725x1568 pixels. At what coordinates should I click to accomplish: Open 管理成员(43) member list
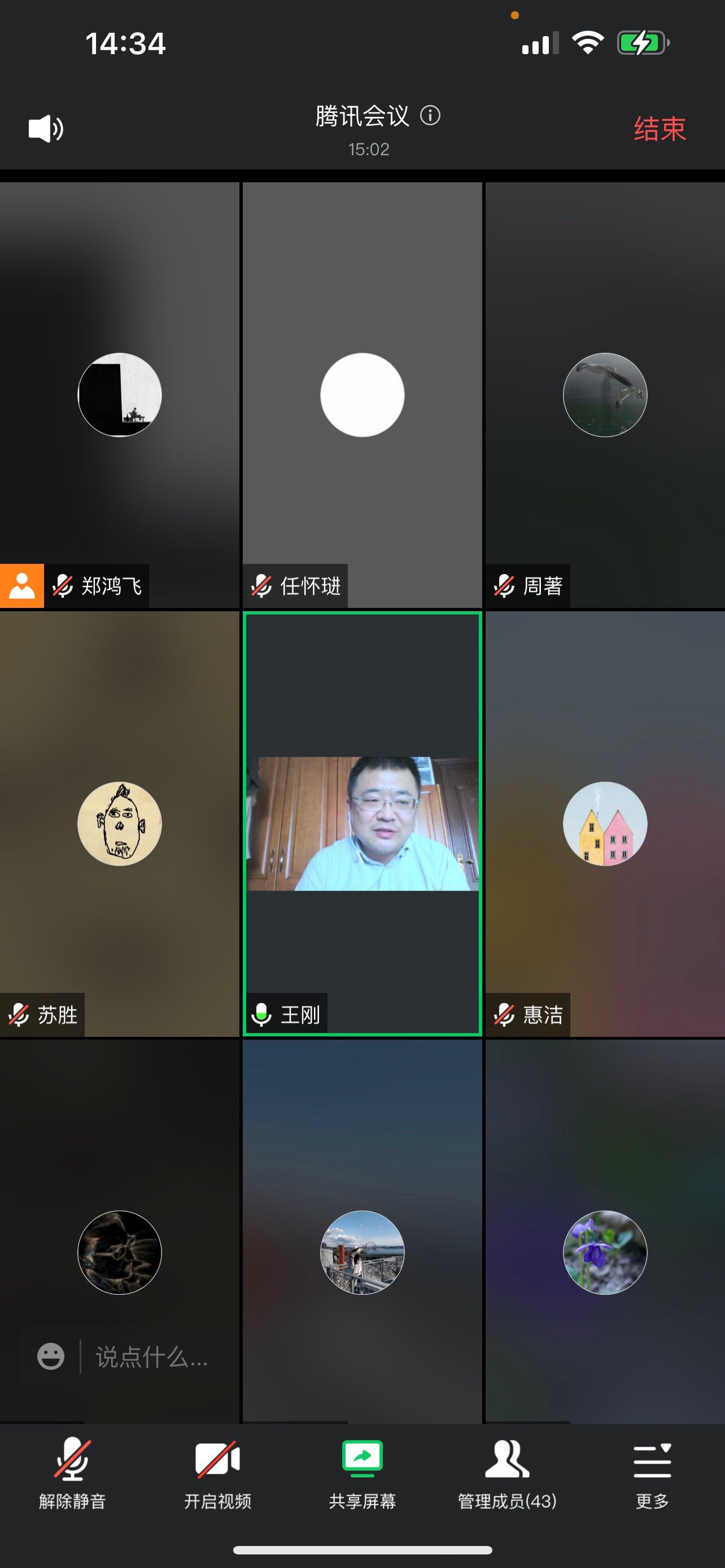coord(507,1474)
